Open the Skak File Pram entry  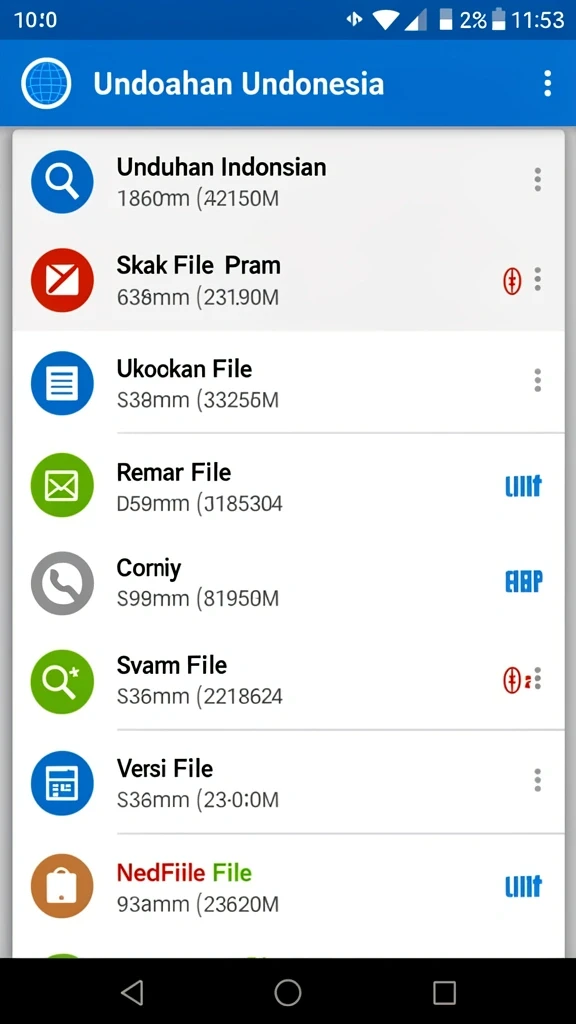(288, 280)
